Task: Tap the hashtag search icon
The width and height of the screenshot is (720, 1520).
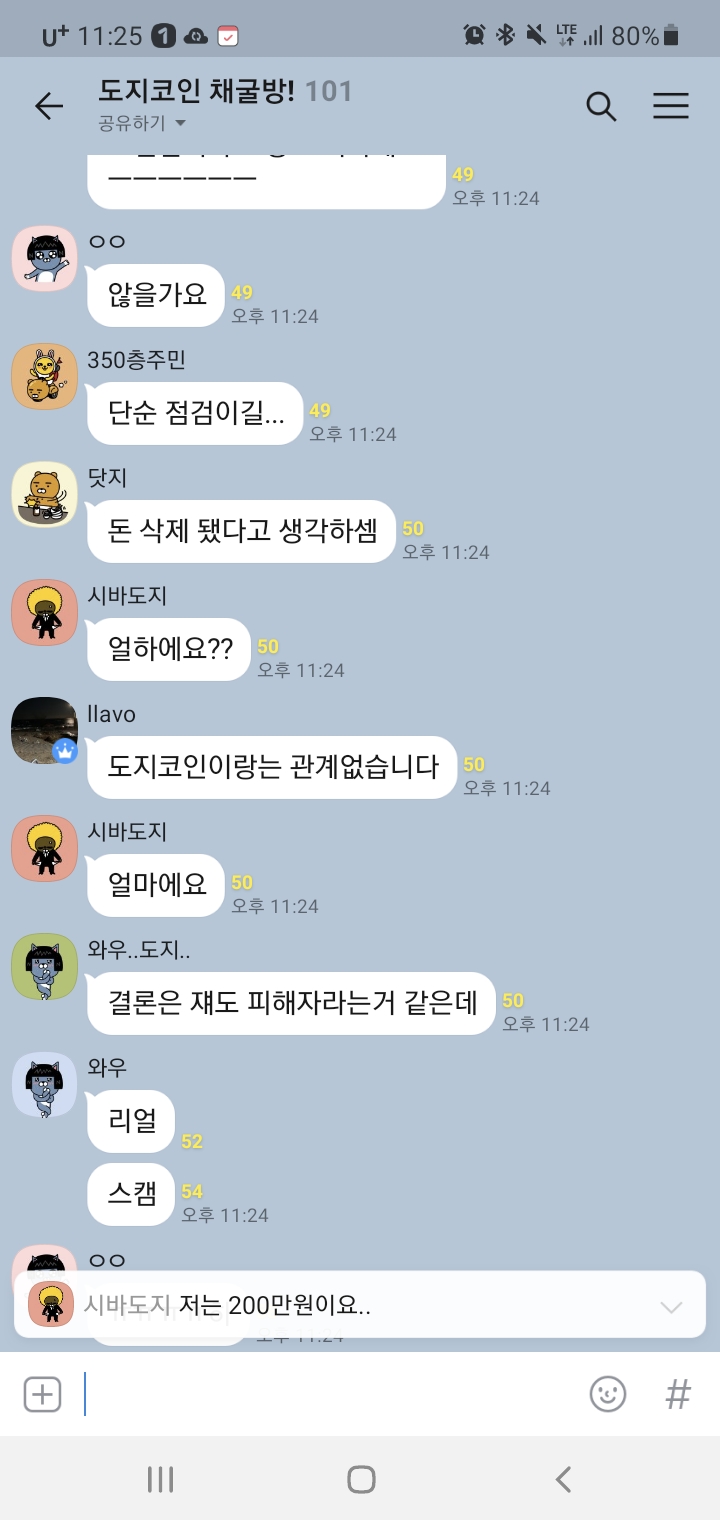Action: pyautogui.click(x=678, y=1394)
